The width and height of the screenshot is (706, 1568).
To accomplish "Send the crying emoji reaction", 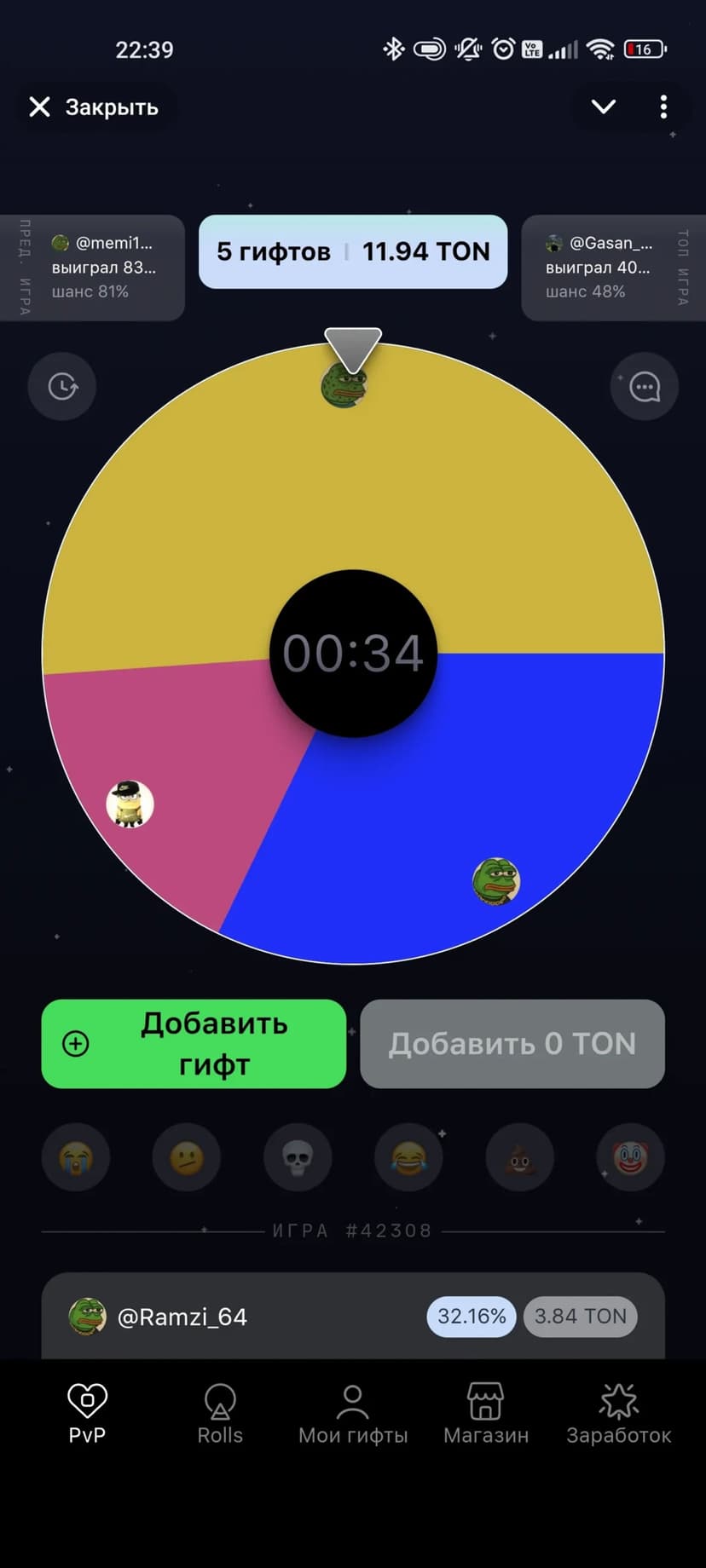I will (76, 1157).
